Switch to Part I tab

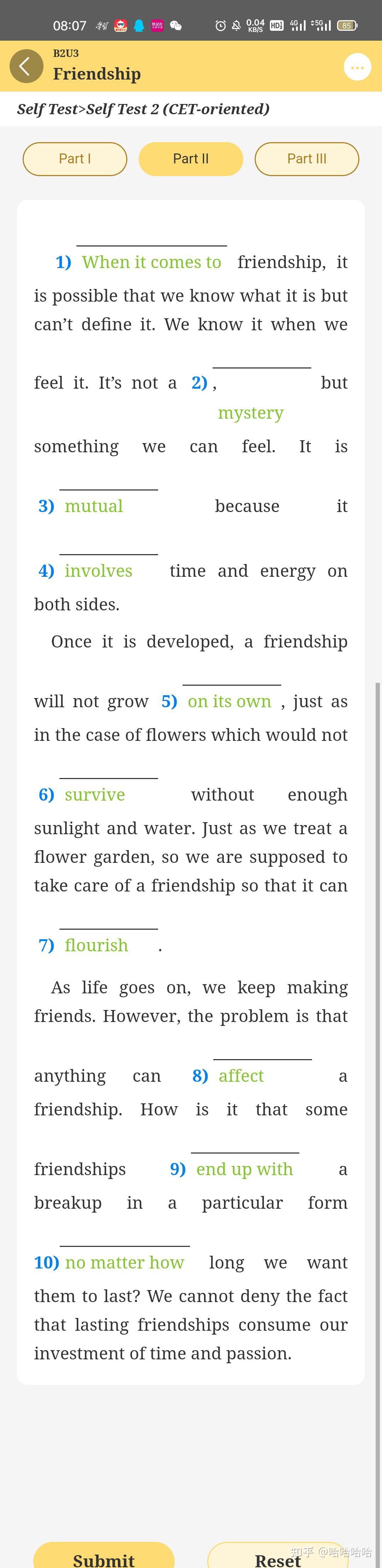(75, 159)
